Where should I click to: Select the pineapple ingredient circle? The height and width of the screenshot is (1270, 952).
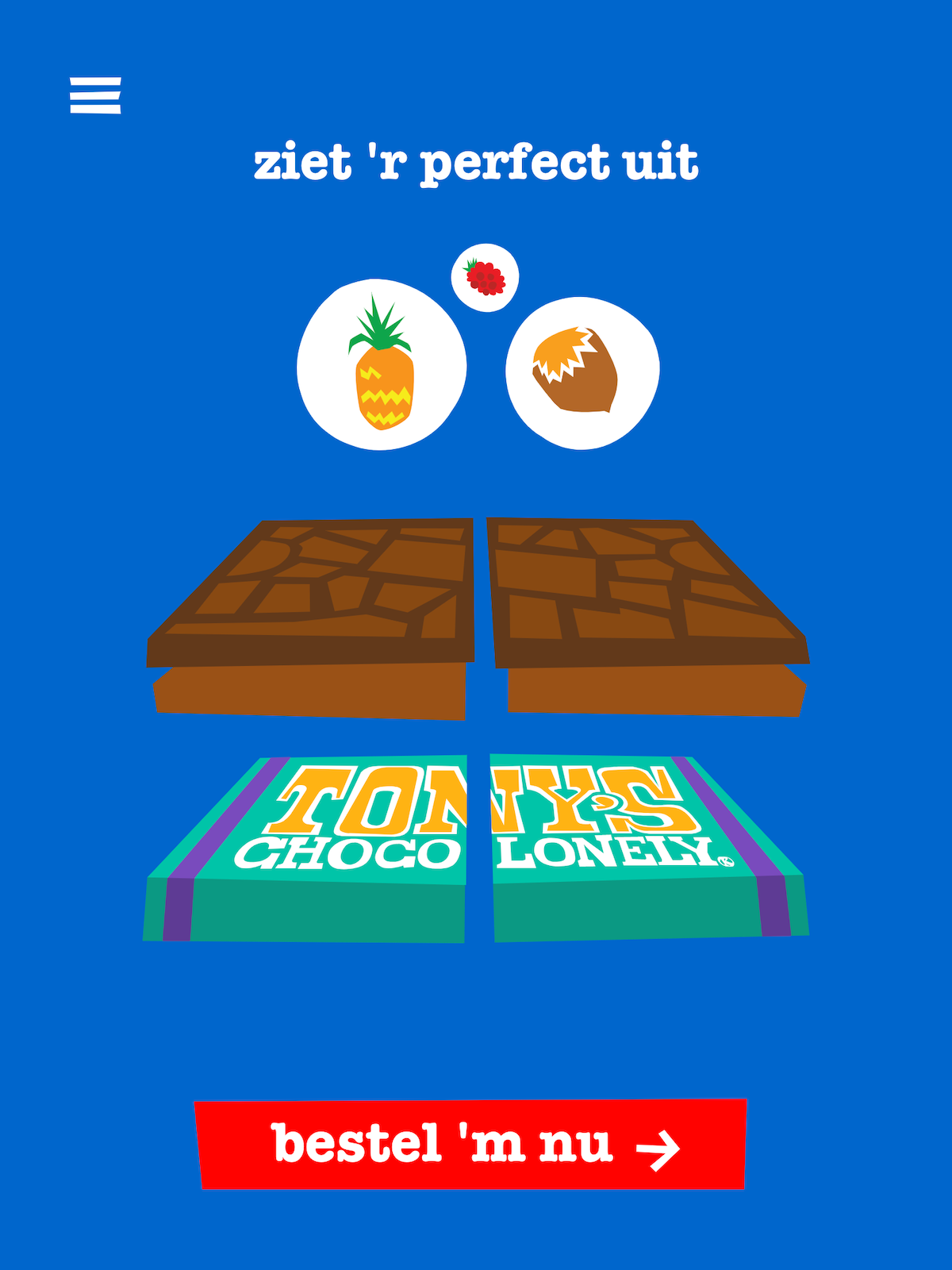pyautogui.click(x=382, y=366)
